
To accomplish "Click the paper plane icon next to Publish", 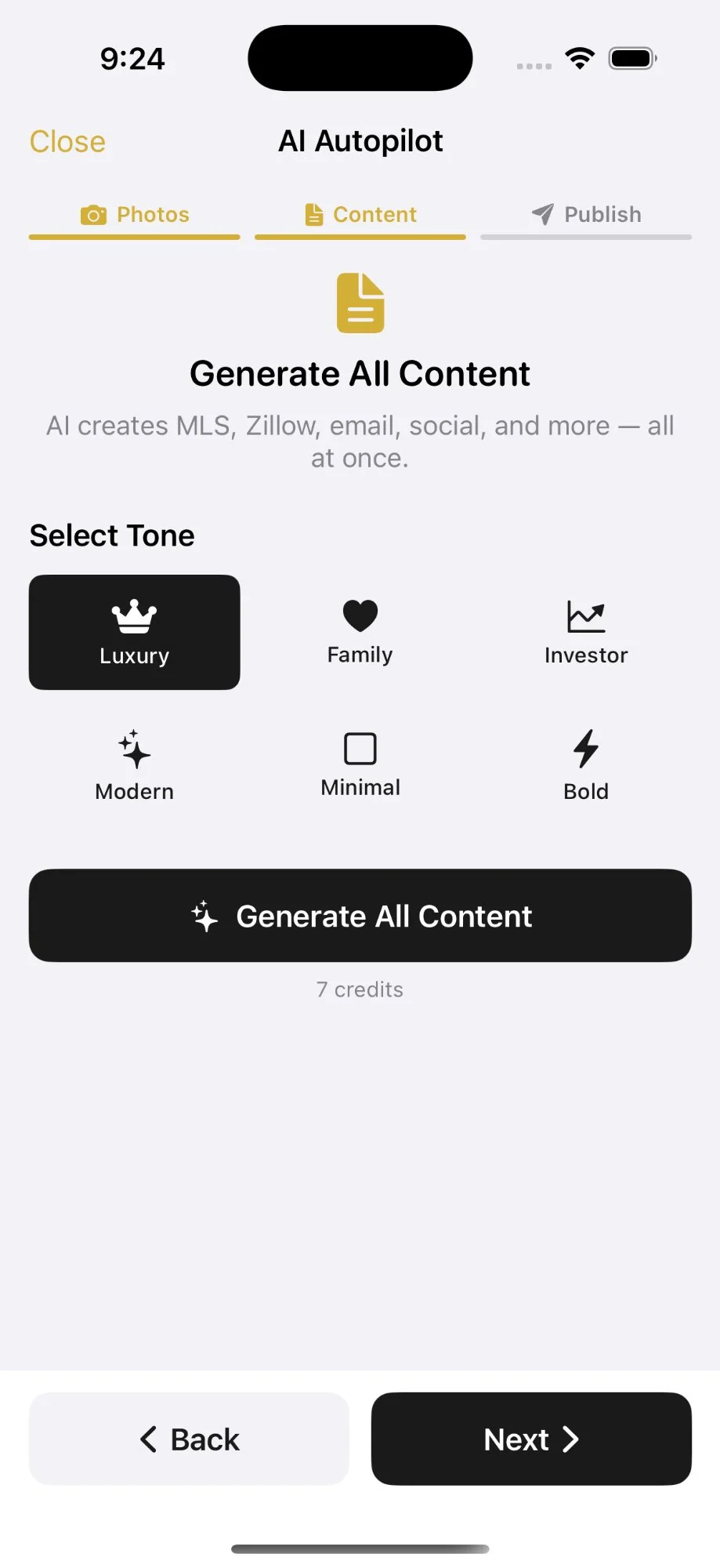I will (x=541, y=214).
